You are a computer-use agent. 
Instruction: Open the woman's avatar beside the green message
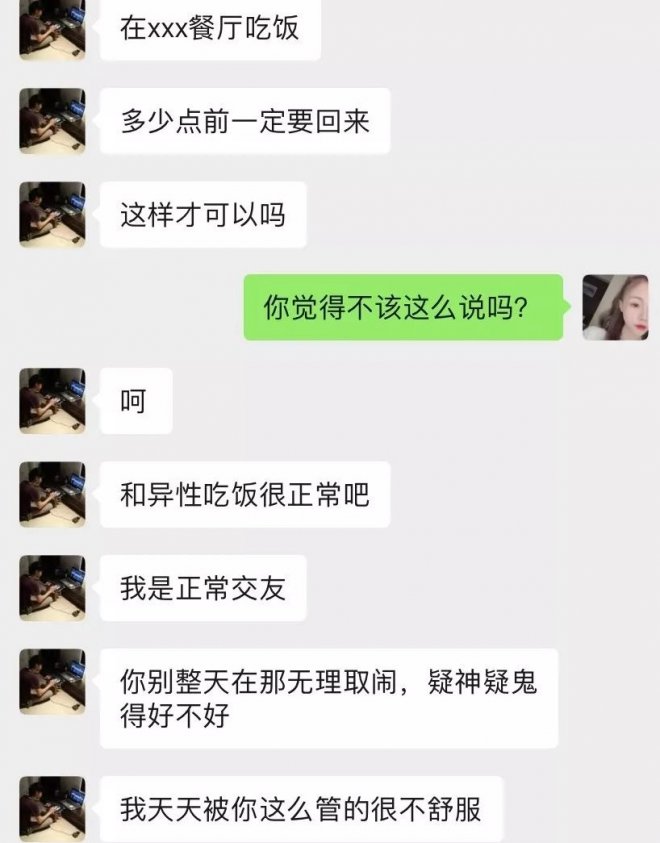tap(615, 307)
